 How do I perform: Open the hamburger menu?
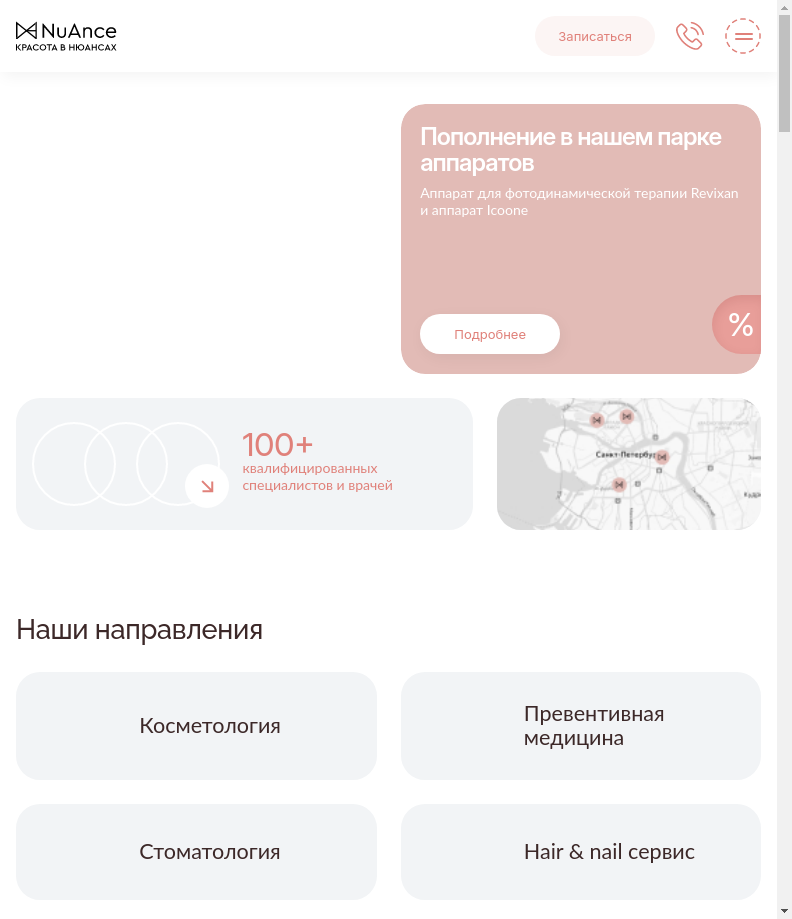743,36
